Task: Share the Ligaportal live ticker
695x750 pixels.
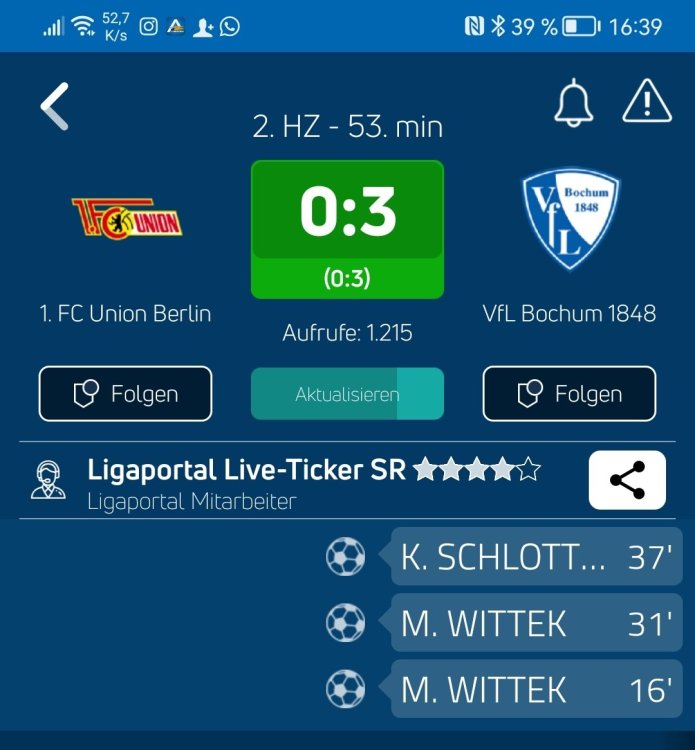Action: [627, 481]
